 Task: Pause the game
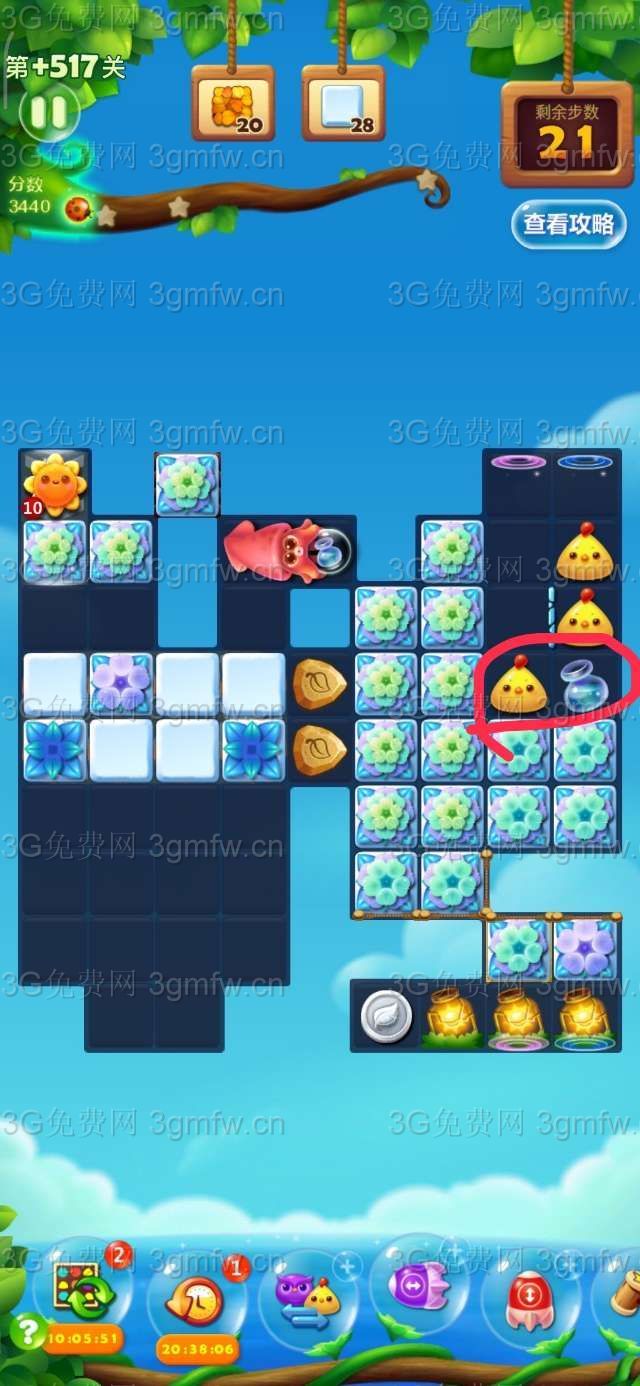coord(47,112)
